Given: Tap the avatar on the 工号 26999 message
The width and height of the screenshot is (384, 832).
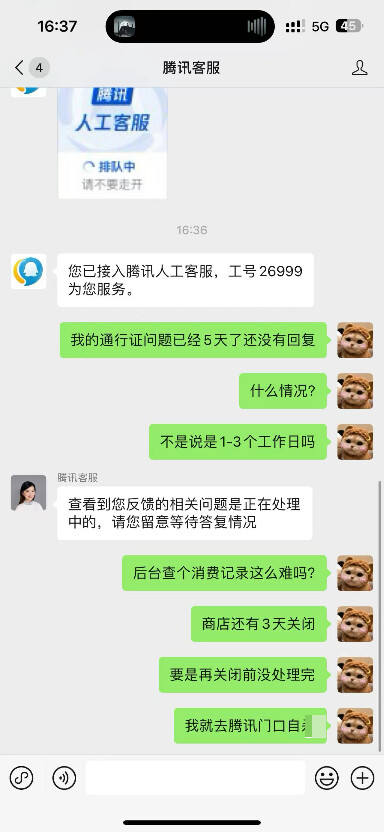Looking at the screenshot, I should coord(29,271).
